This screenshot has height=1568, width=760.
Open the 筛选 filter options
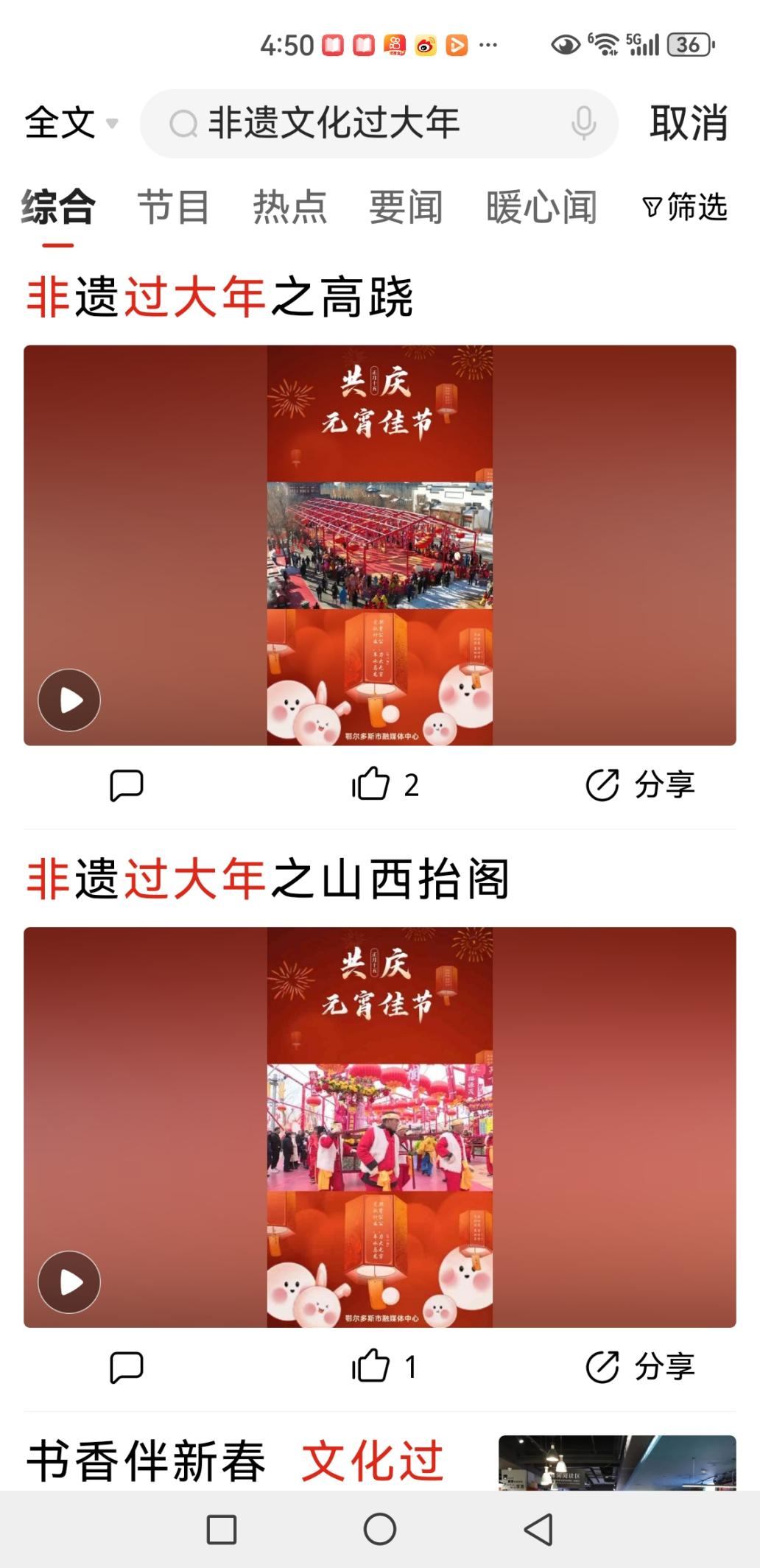(685, 207)
